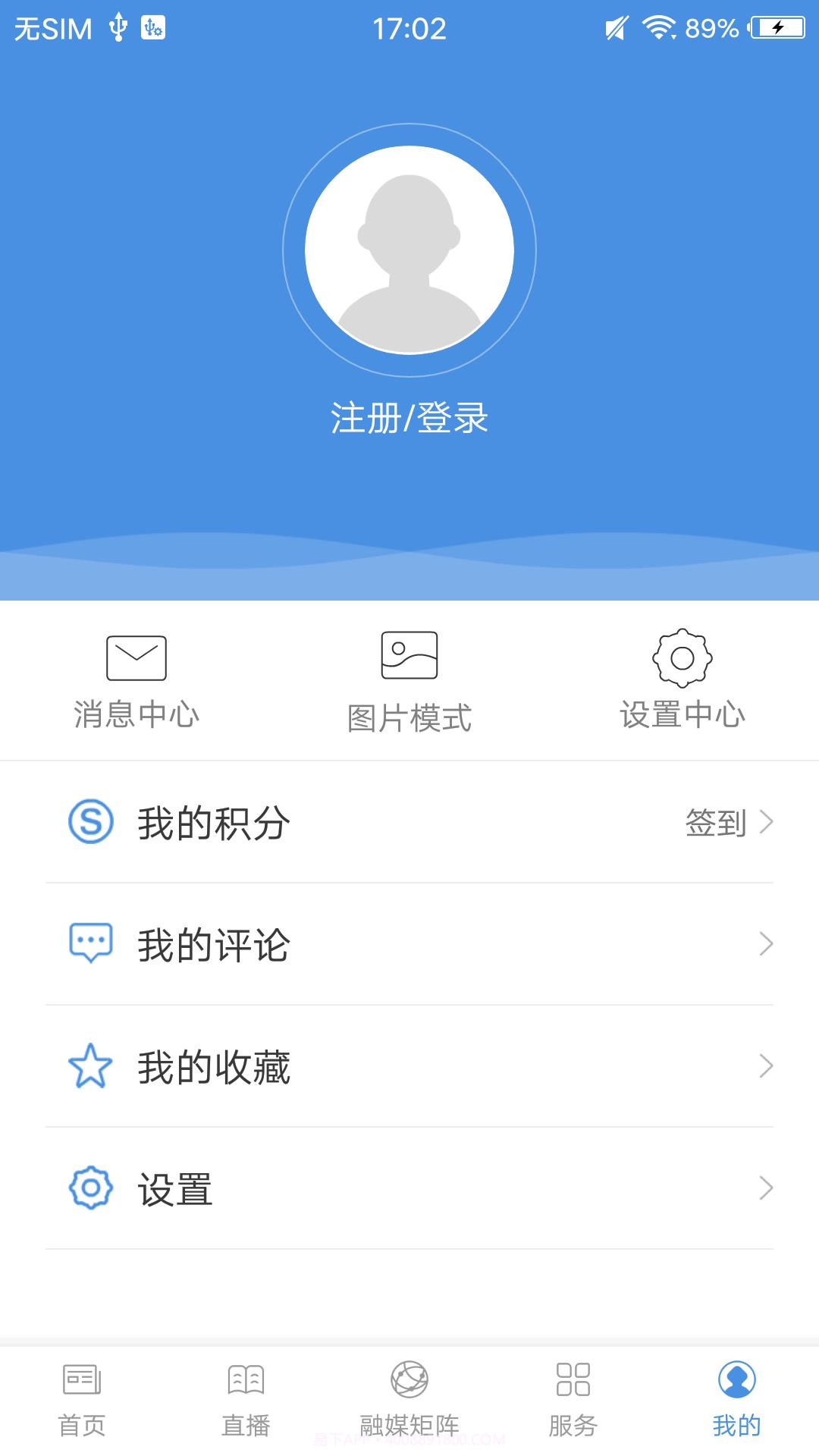Click the 我的收藏 star icon
The height and width of the screenshot is (1456, 819).
[x=89, y=1067]
